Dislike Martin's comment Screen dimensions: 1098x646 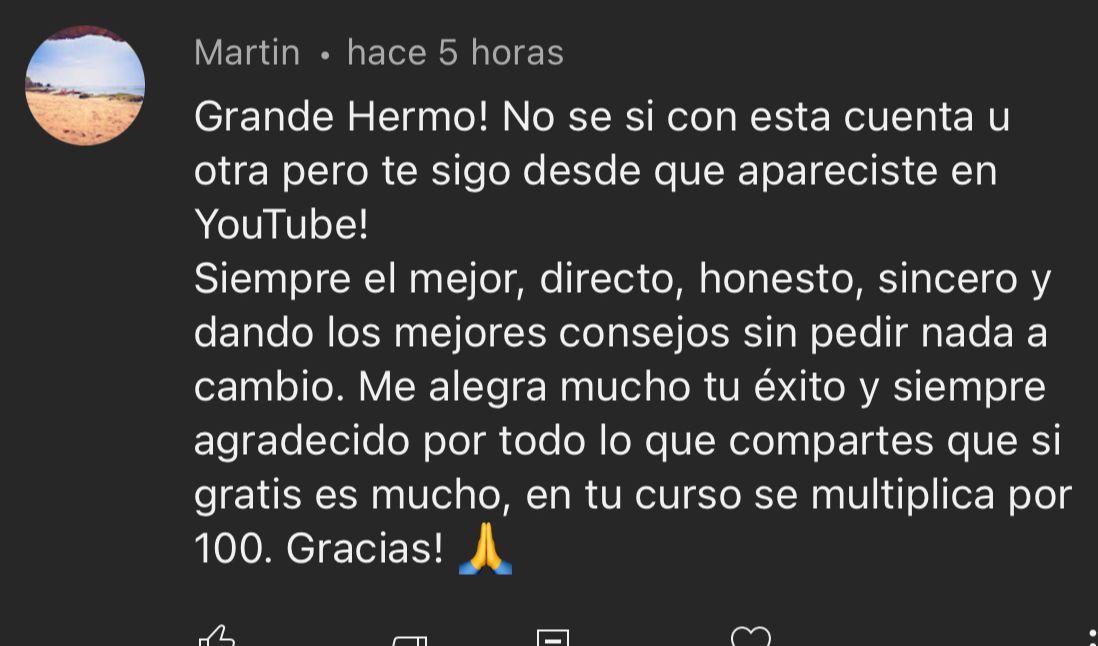click(410, 639)
